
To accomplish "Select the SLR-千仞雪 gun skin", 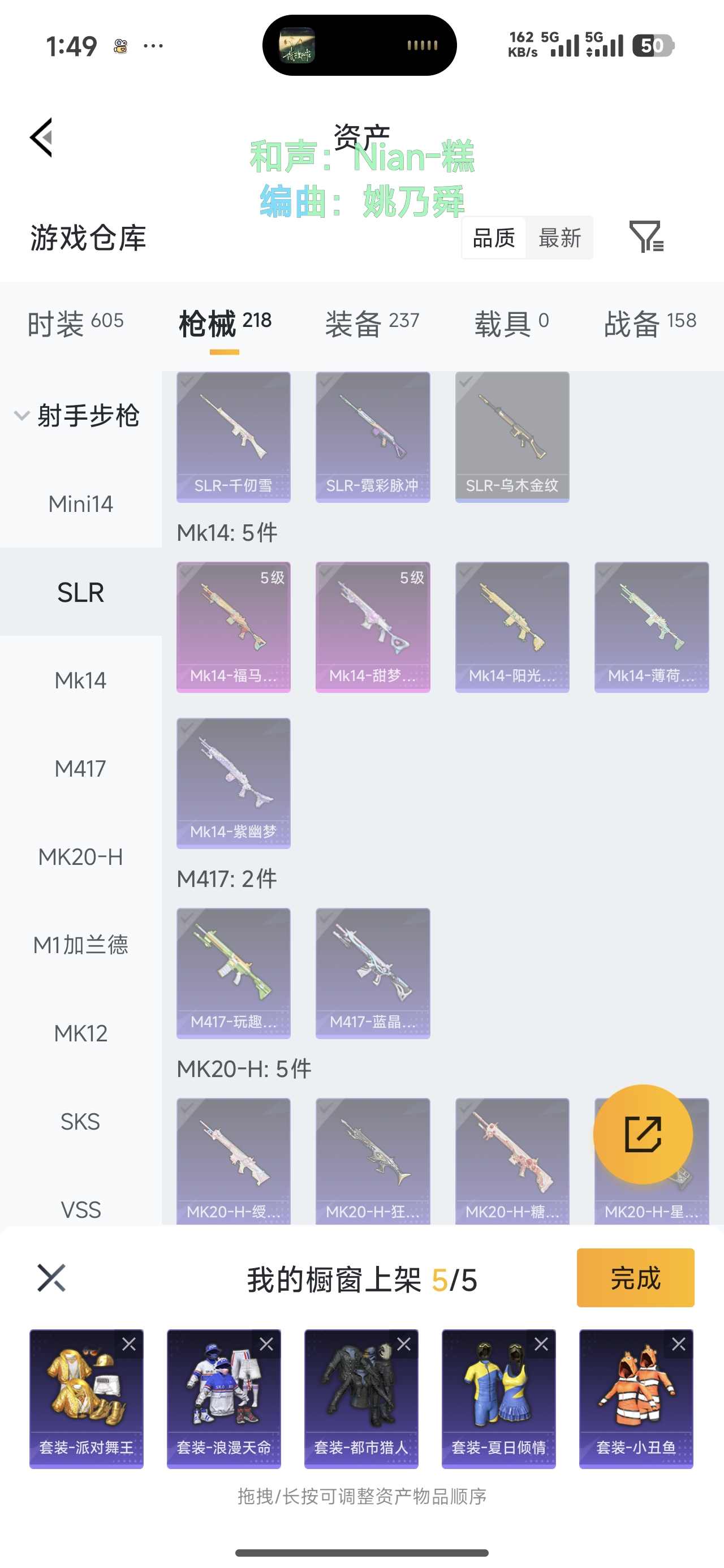I will click(233, 437).
